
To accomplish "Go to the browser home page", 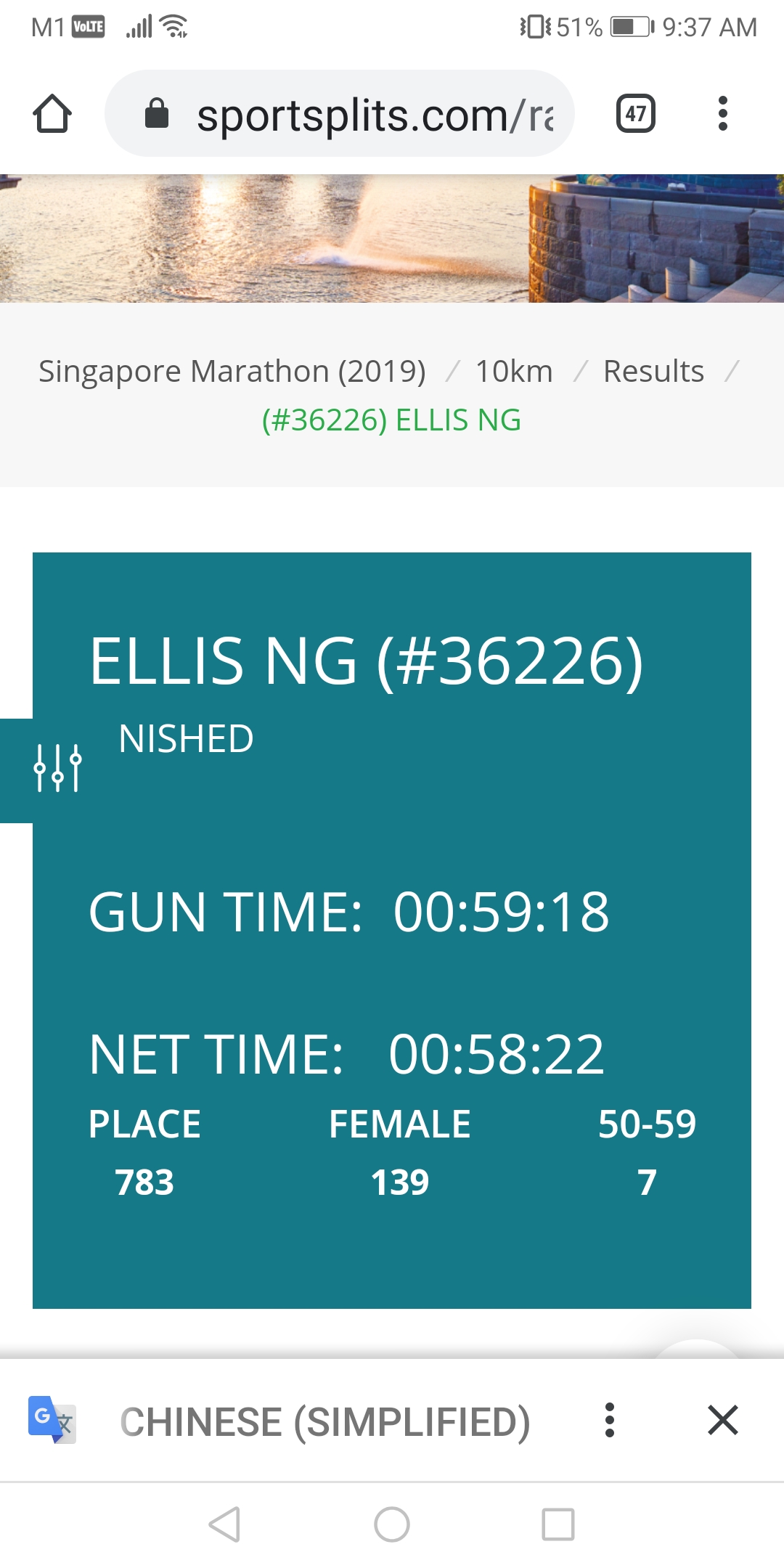I will (52, 114).
